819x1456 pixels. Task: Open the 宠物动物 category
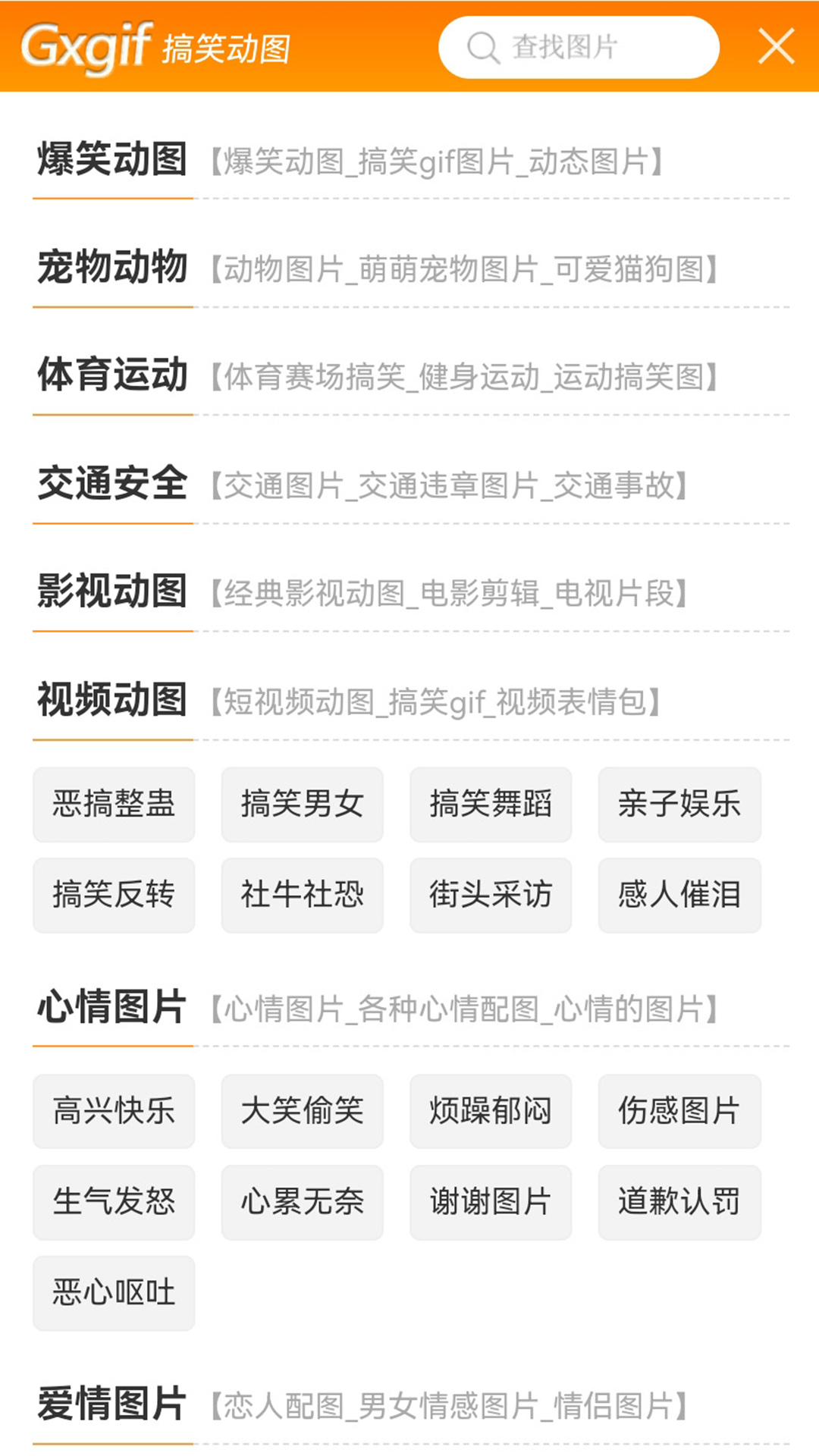click(x=111, y=267)
